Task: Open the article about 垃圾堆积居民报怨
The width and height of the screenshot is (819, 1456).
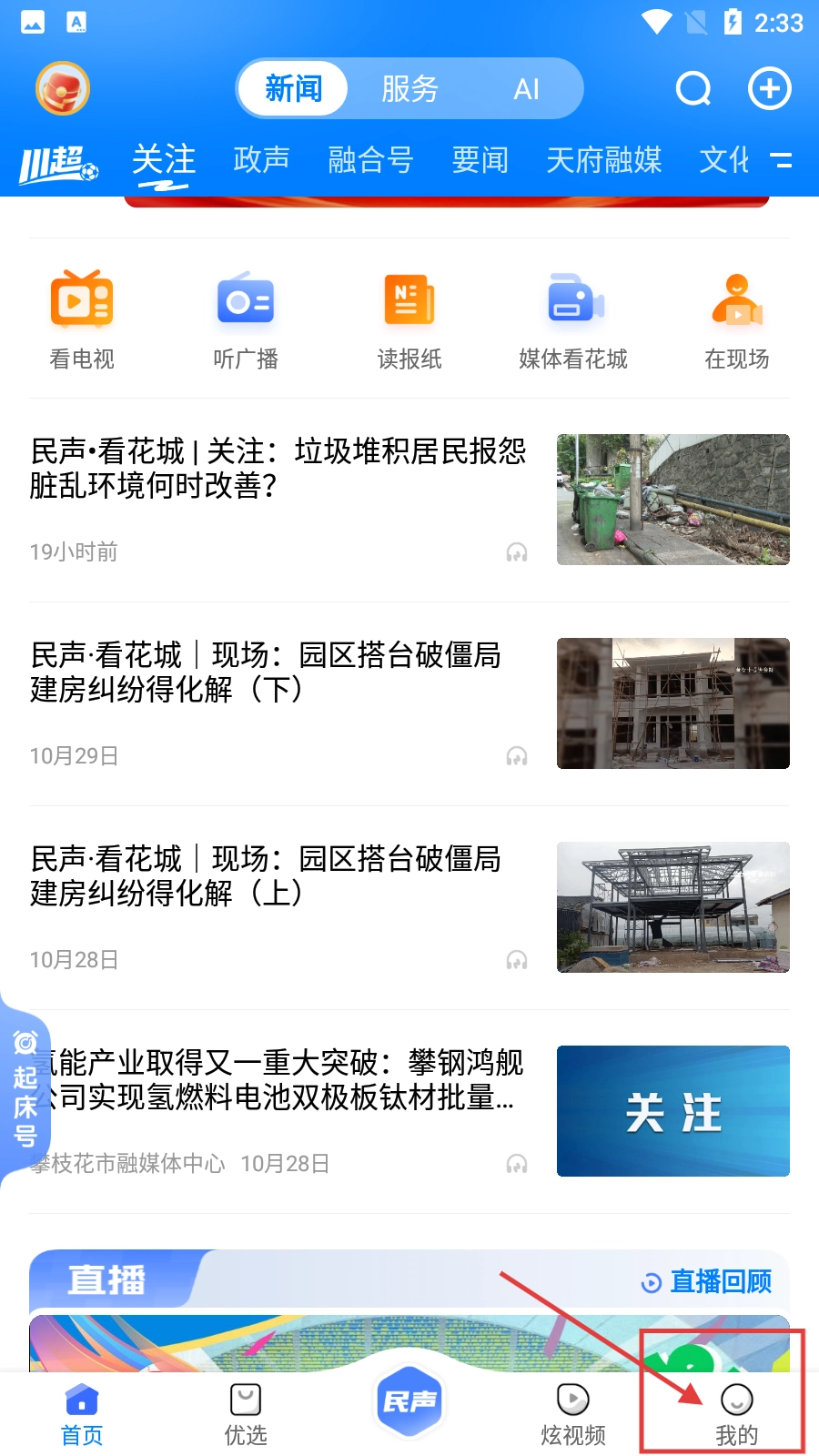Action: [278, 469]
